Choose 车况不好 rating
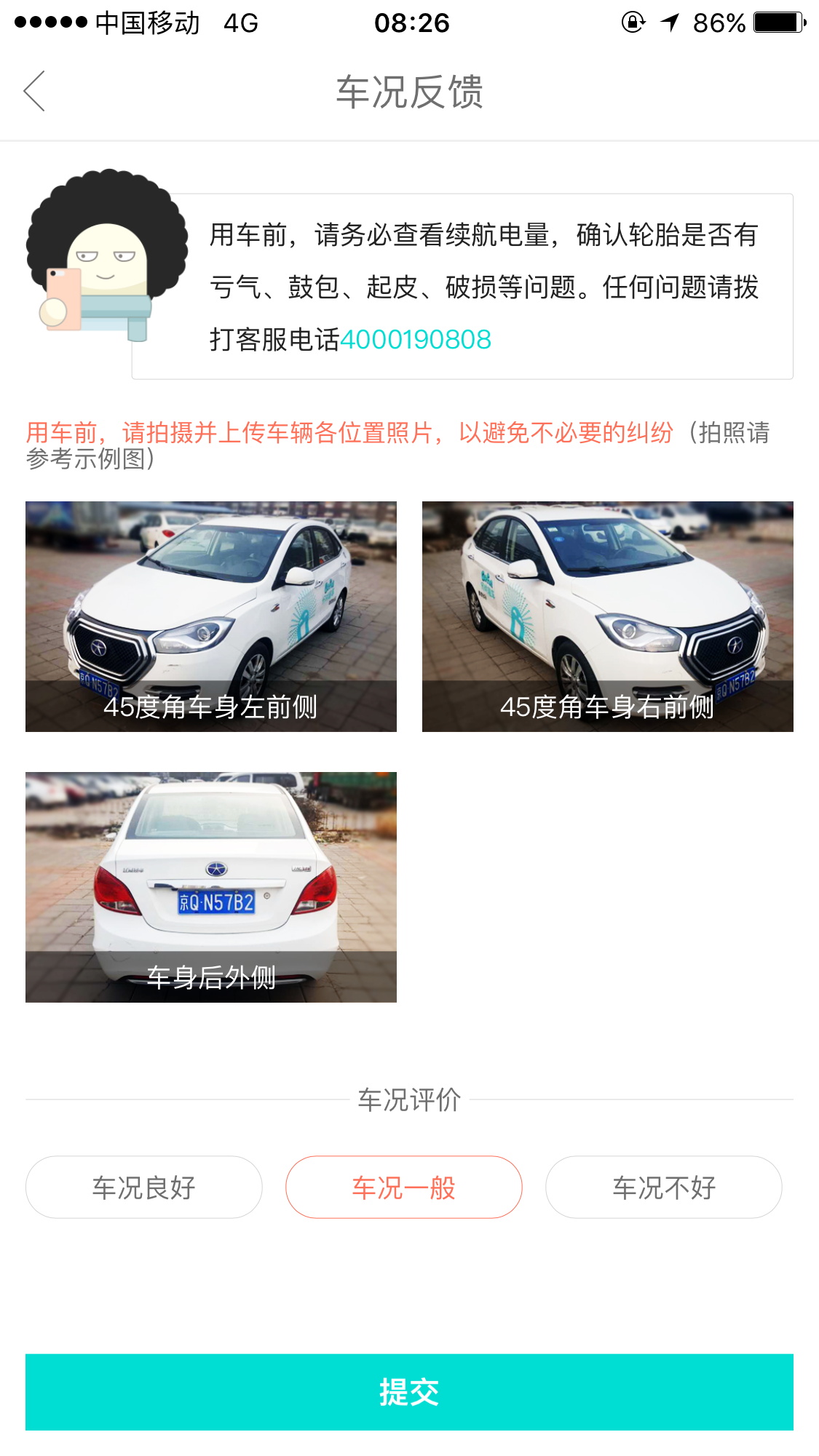 click(663, 1188)
